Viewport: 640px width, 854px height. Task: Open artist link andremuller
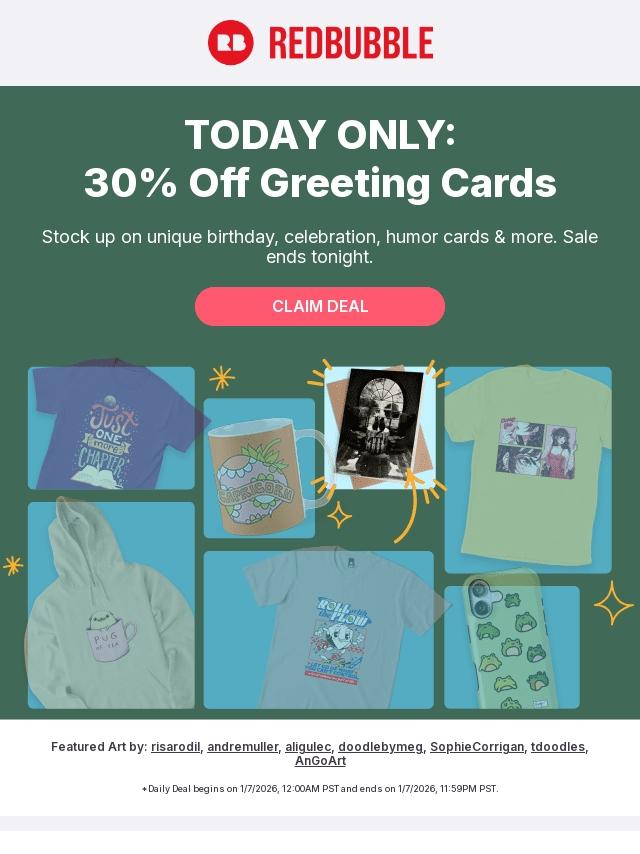point(241,747)
